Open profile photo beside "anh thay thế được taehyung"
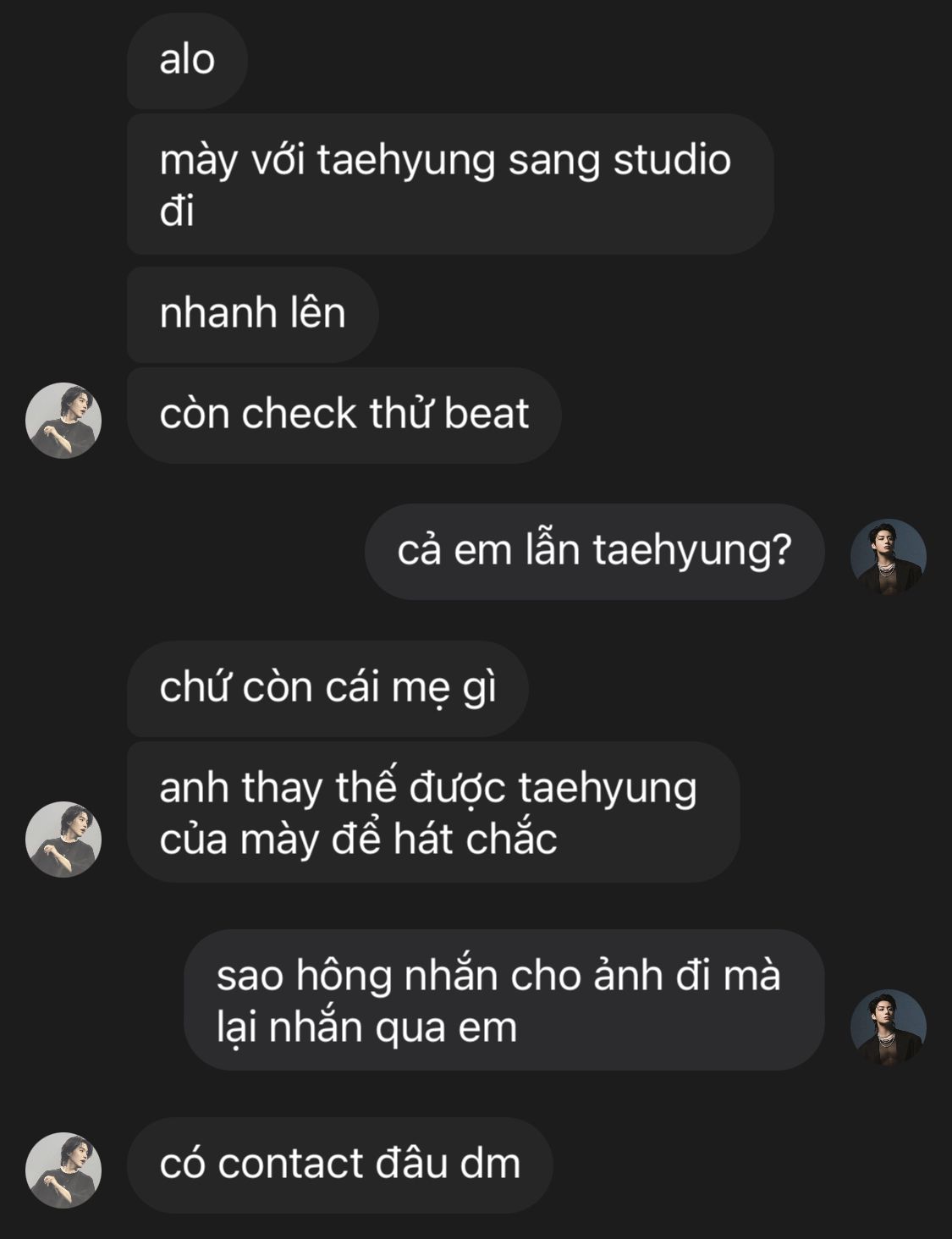 [63, 840]
